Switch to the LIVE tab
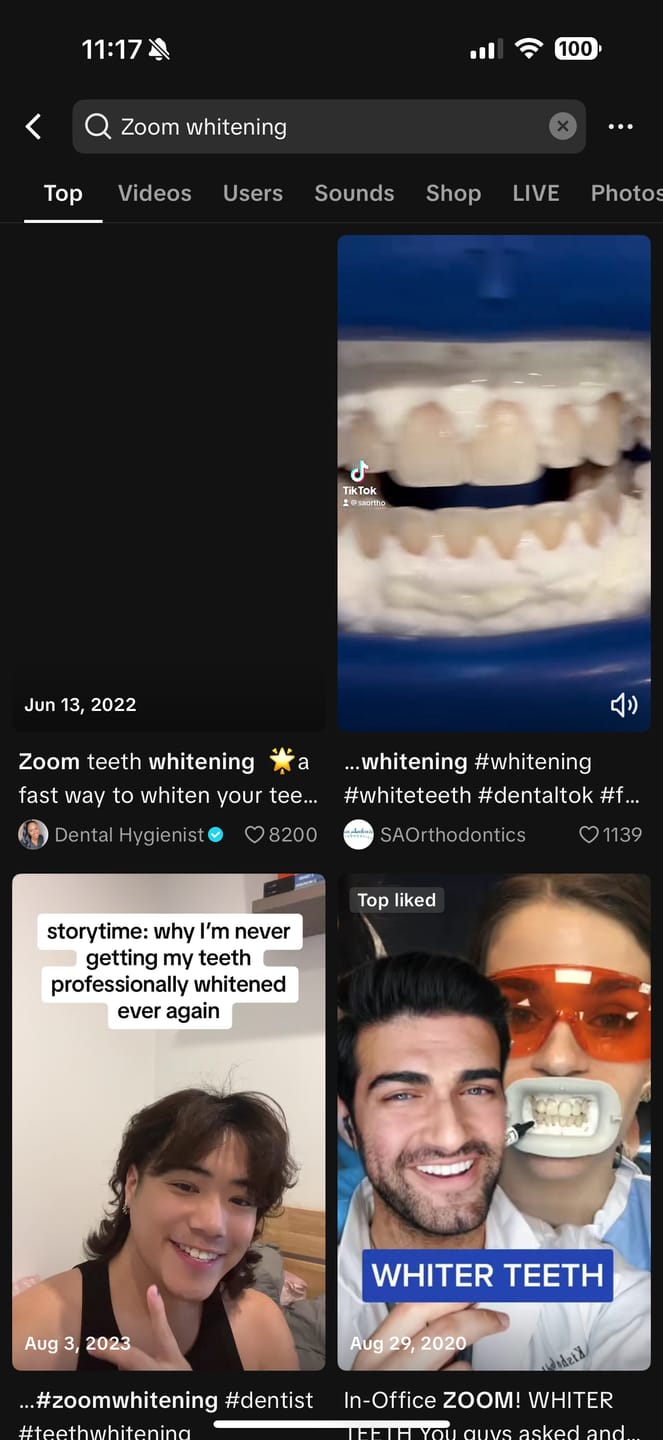 click(x=536, y=193)
